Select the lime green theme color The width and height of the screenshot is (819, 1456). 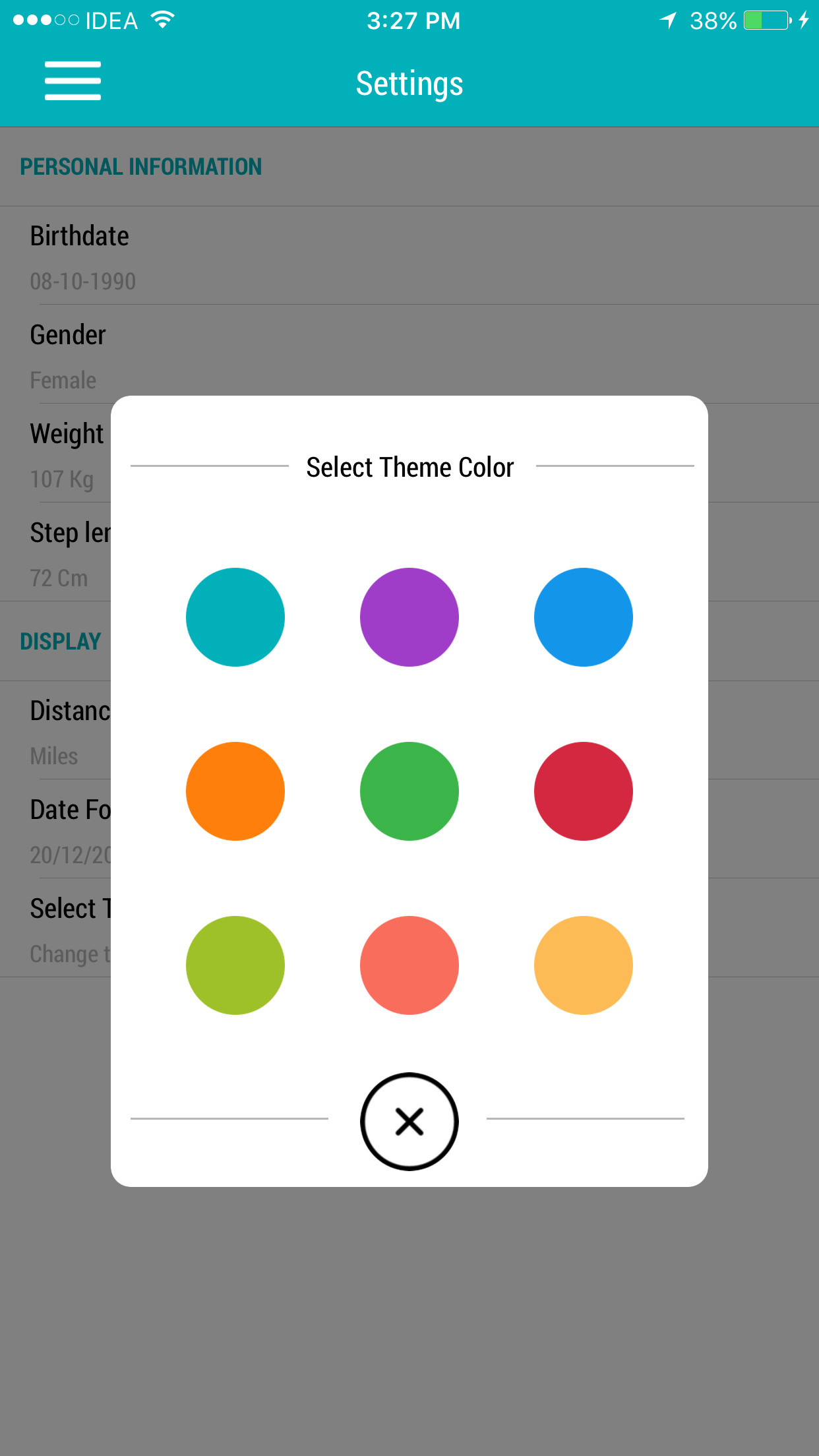tap(235, 965)
